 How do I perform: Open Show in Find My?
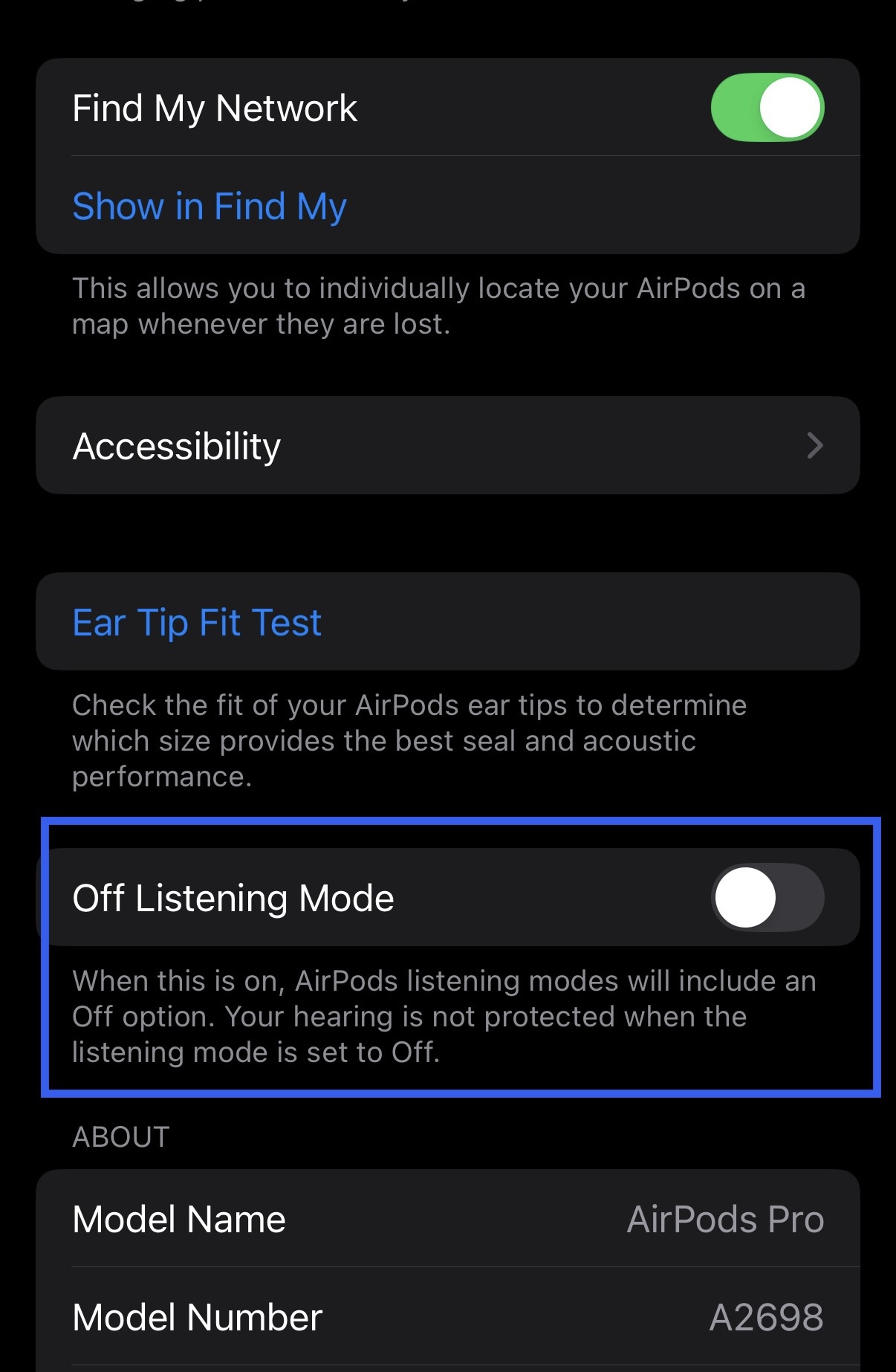(x=210, y=206)
